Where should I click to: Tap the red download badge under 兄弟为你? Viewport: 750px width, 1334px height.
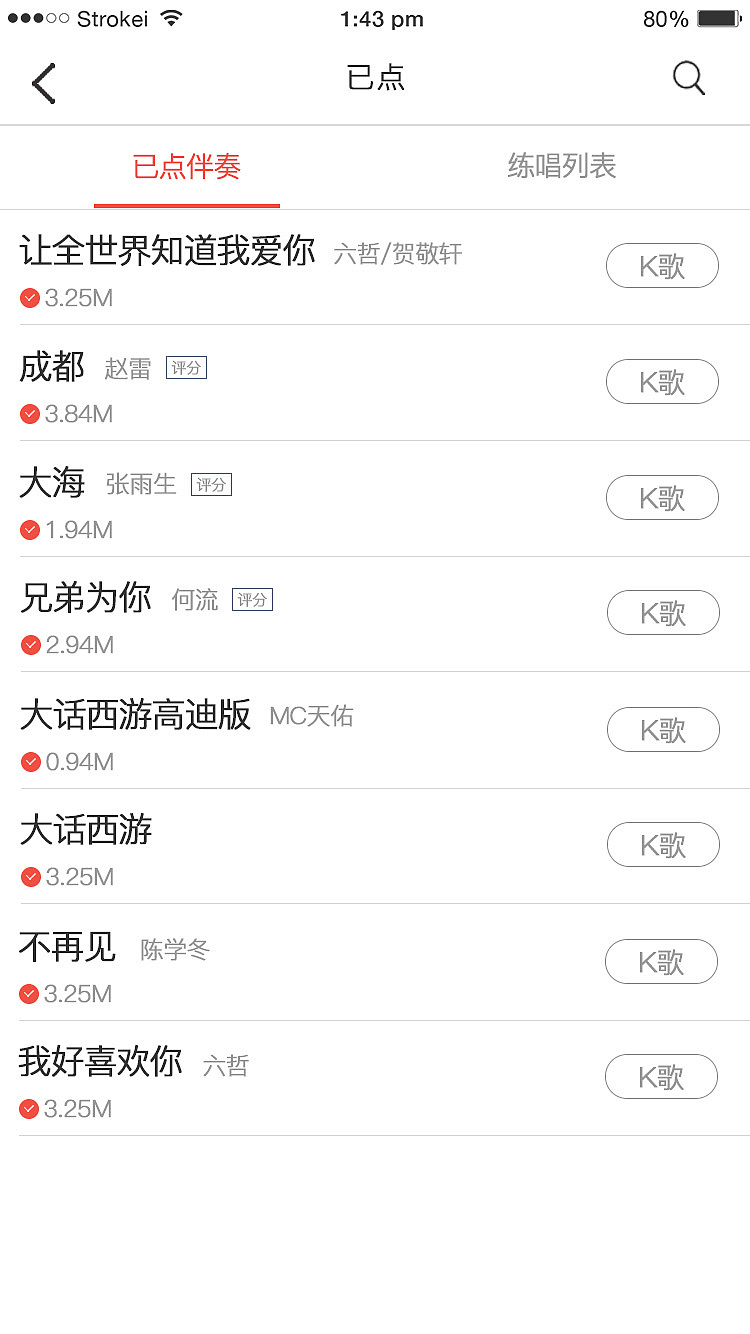coord(29,645)
